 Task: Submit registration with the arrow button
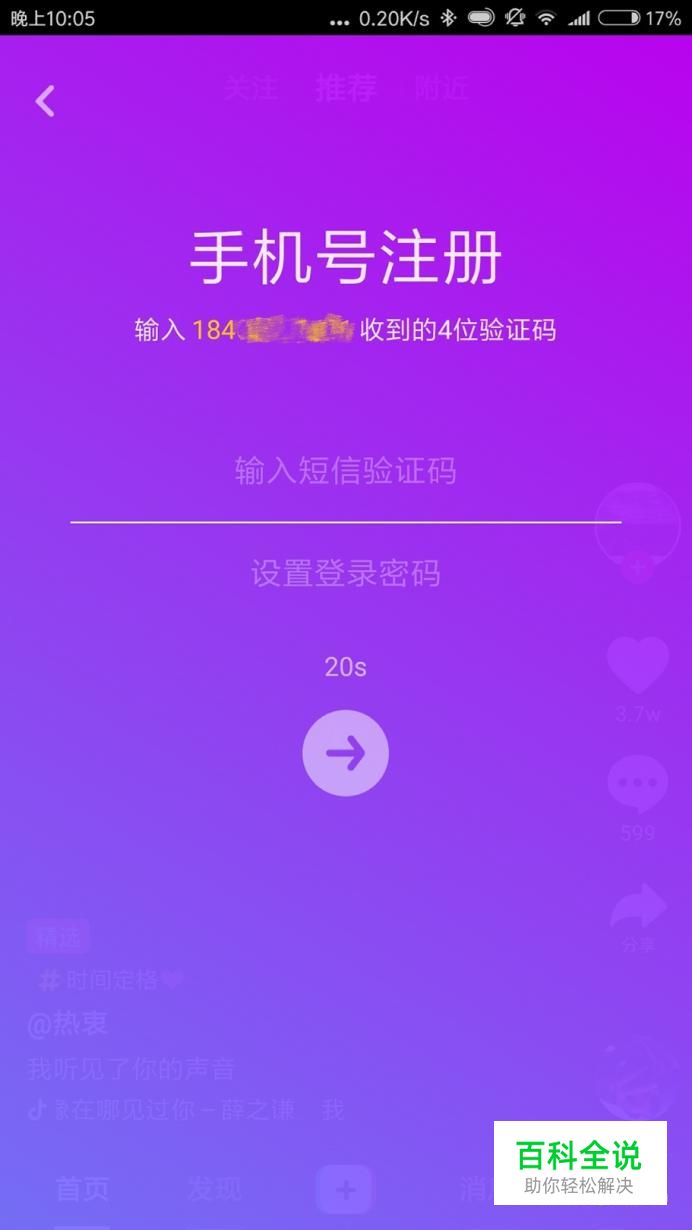tap(345, 753)
